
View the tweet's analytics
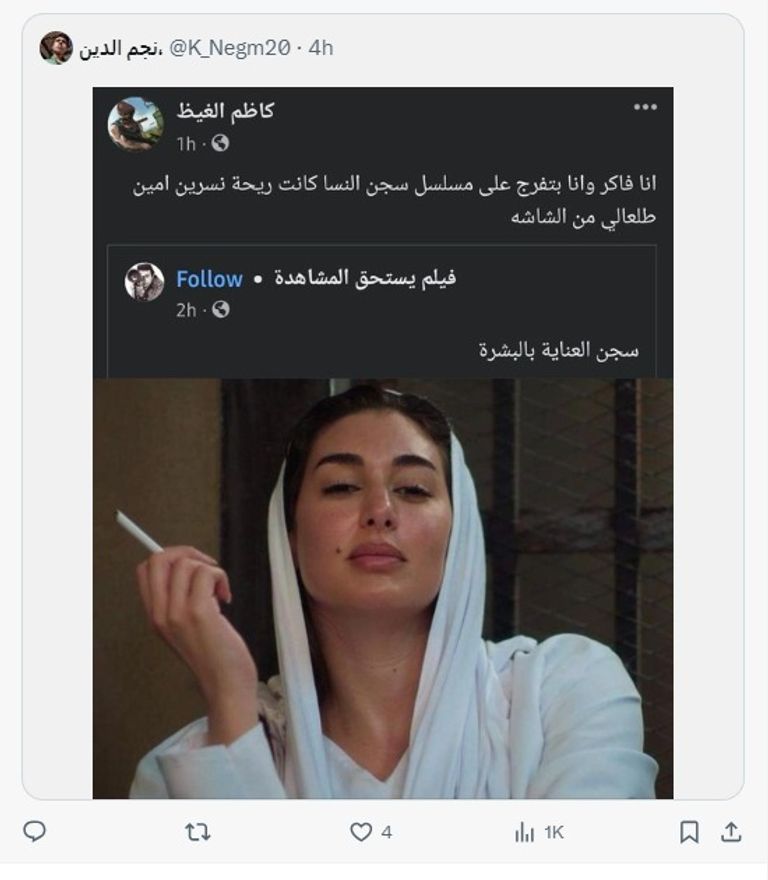point(525,831)
